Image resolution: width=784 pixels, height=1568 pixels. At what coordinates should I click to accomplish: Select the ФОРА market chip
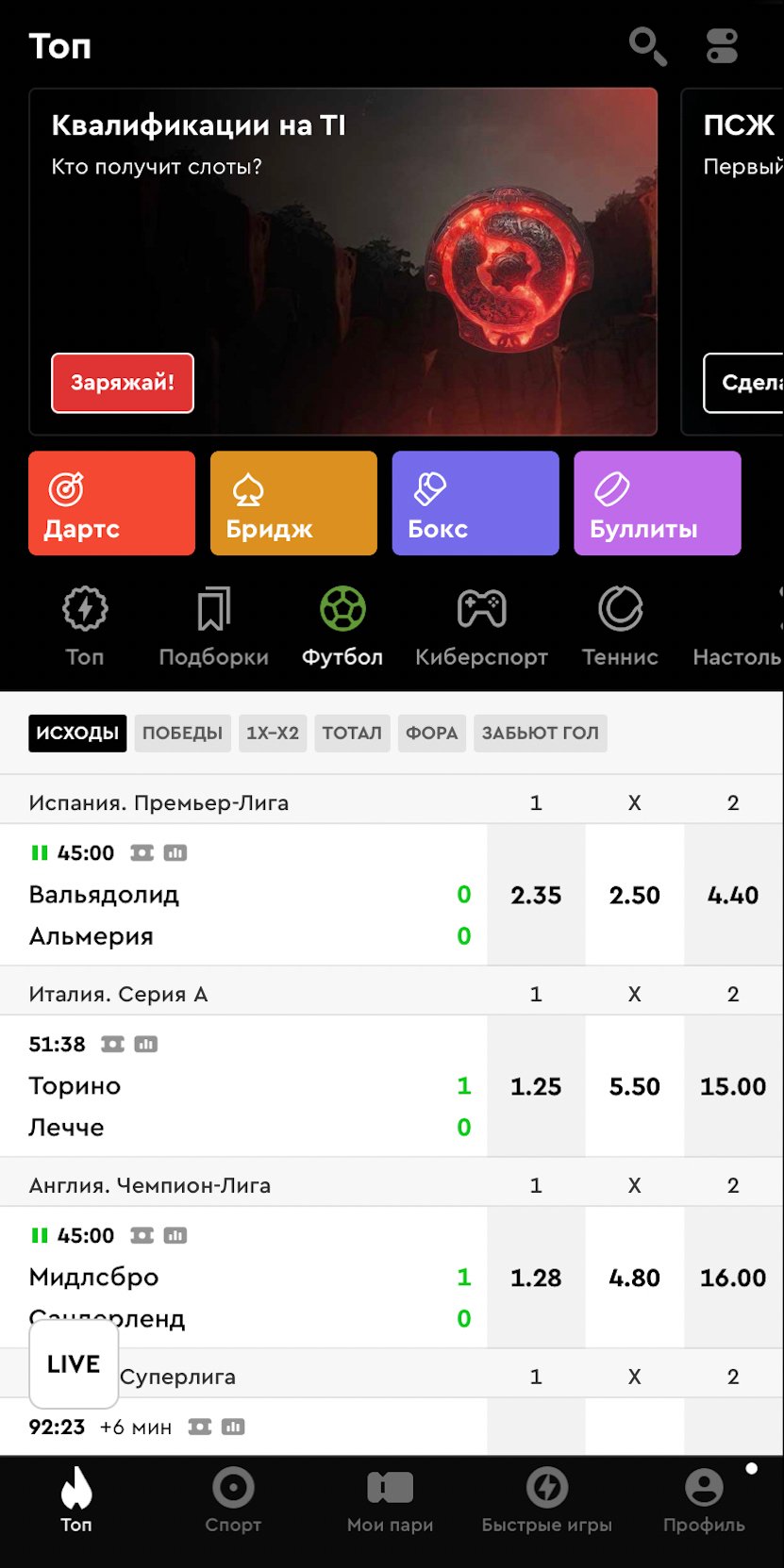[431, 733]
